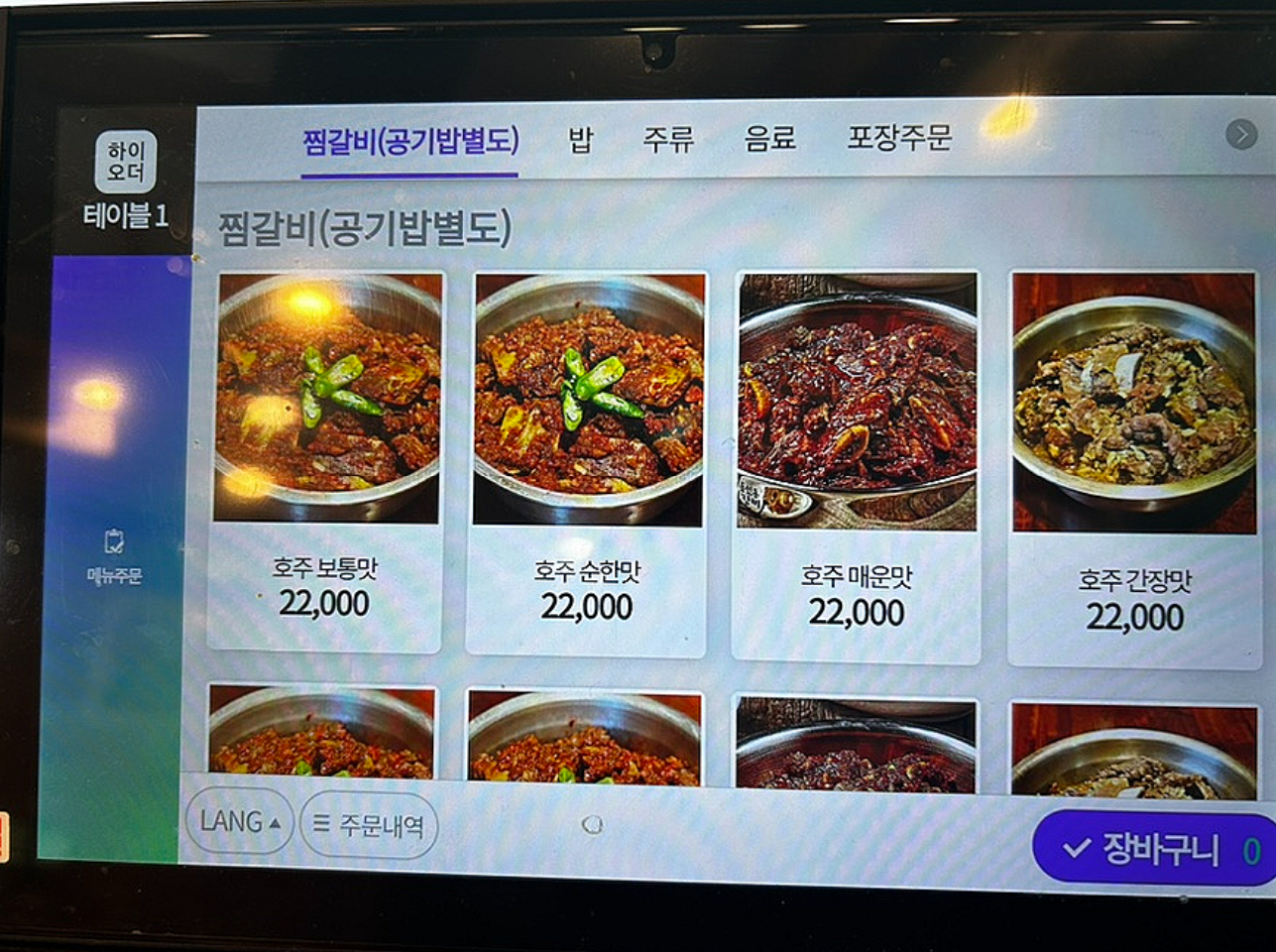The image size is (1276, 952).
Task: View order history via 주문내역
Action: click(369, 825)
